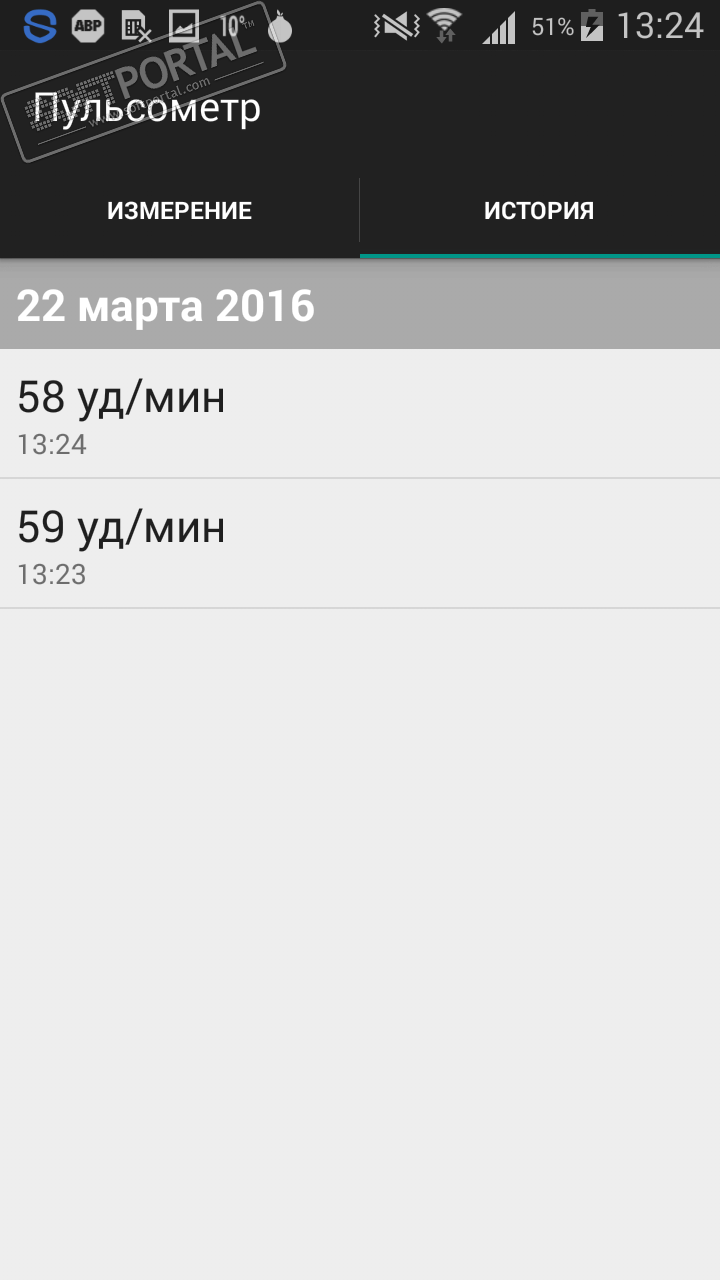Select the История tab
This screenshot has width=720, height=1280.
(539, 211)
